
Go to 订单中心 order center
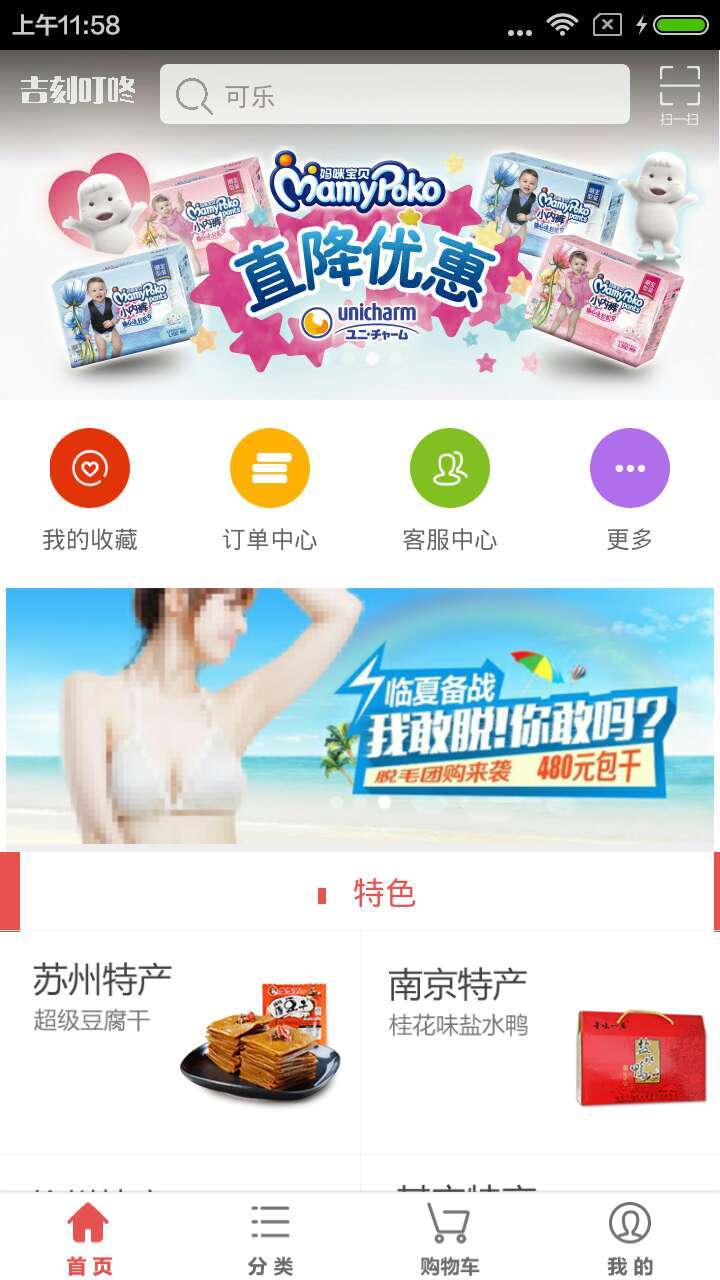pyautogui.click(x=270, y=490)
